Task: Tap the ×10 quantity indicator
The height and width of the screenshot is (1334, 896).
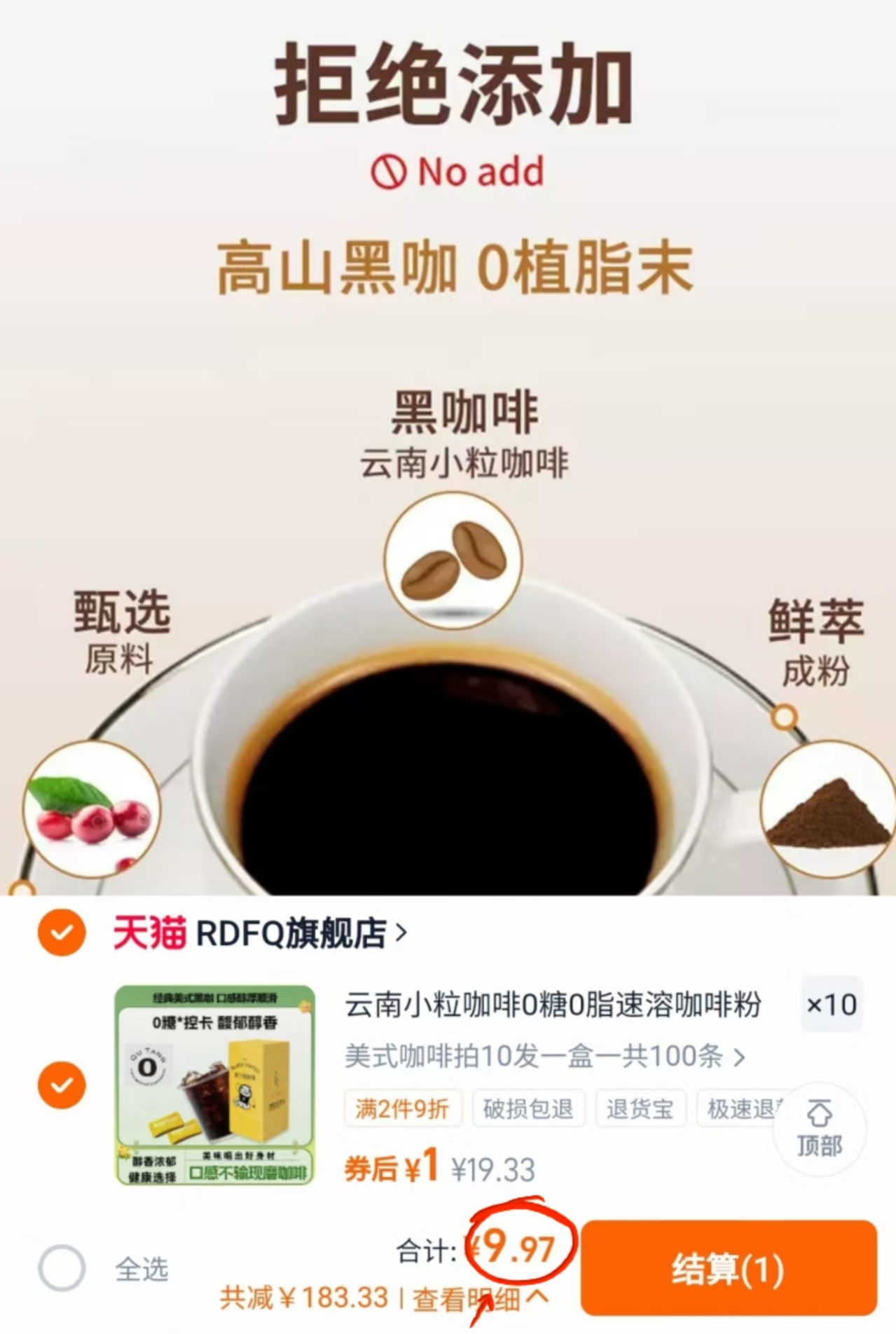Action: (830, 1006)
